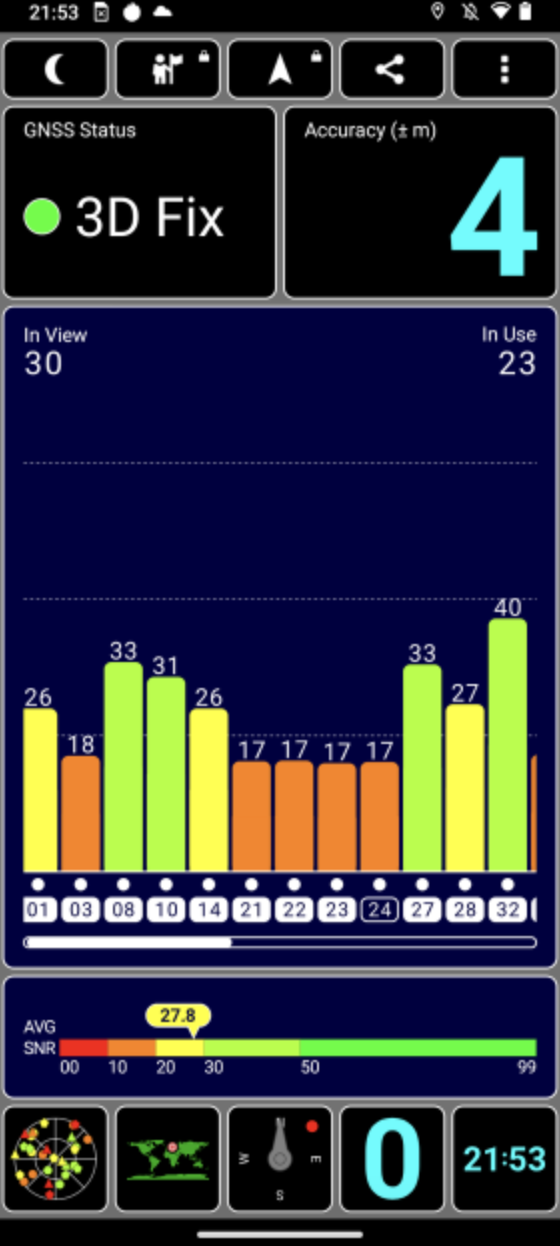Image resolution: width=560 pixels, height=1246 pixels.
Task: Share the current GPS data
Action: coord(391,69)
